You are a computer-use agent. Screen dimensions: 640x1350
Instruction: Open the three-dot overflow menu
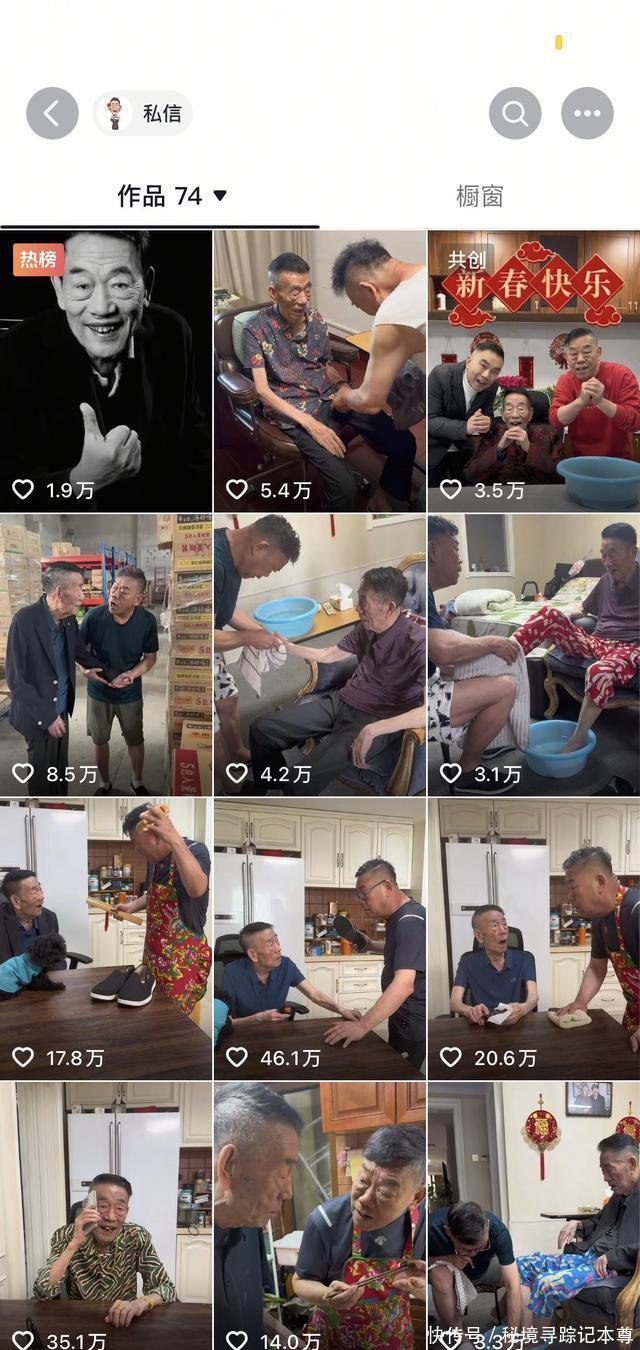click(587, 113)
